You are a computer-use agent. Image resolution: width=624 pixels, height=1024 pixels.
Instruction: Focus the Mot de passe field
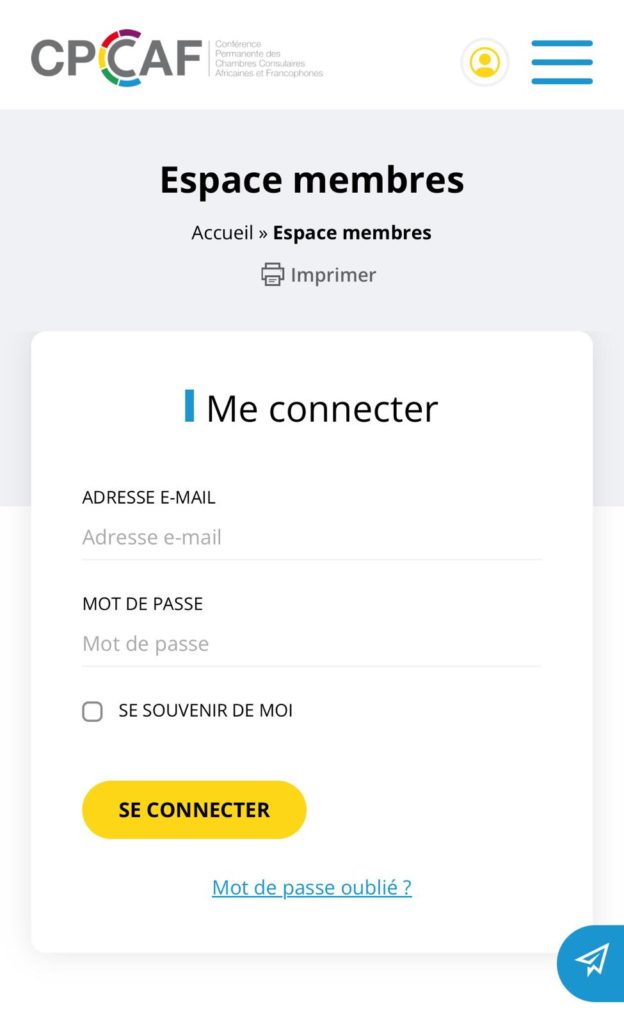312,644
